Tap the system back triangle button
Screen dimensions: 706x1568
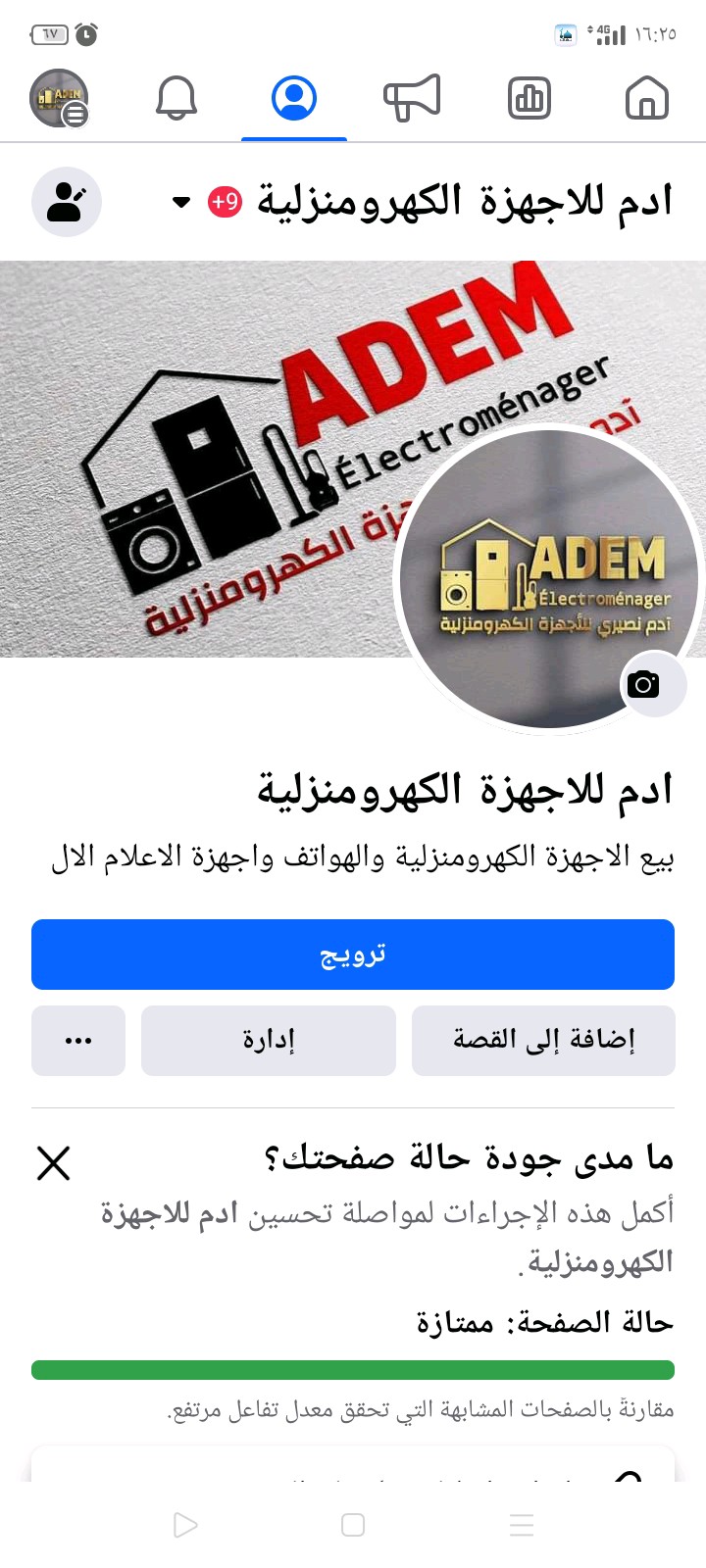click(x=184, y=1525)
